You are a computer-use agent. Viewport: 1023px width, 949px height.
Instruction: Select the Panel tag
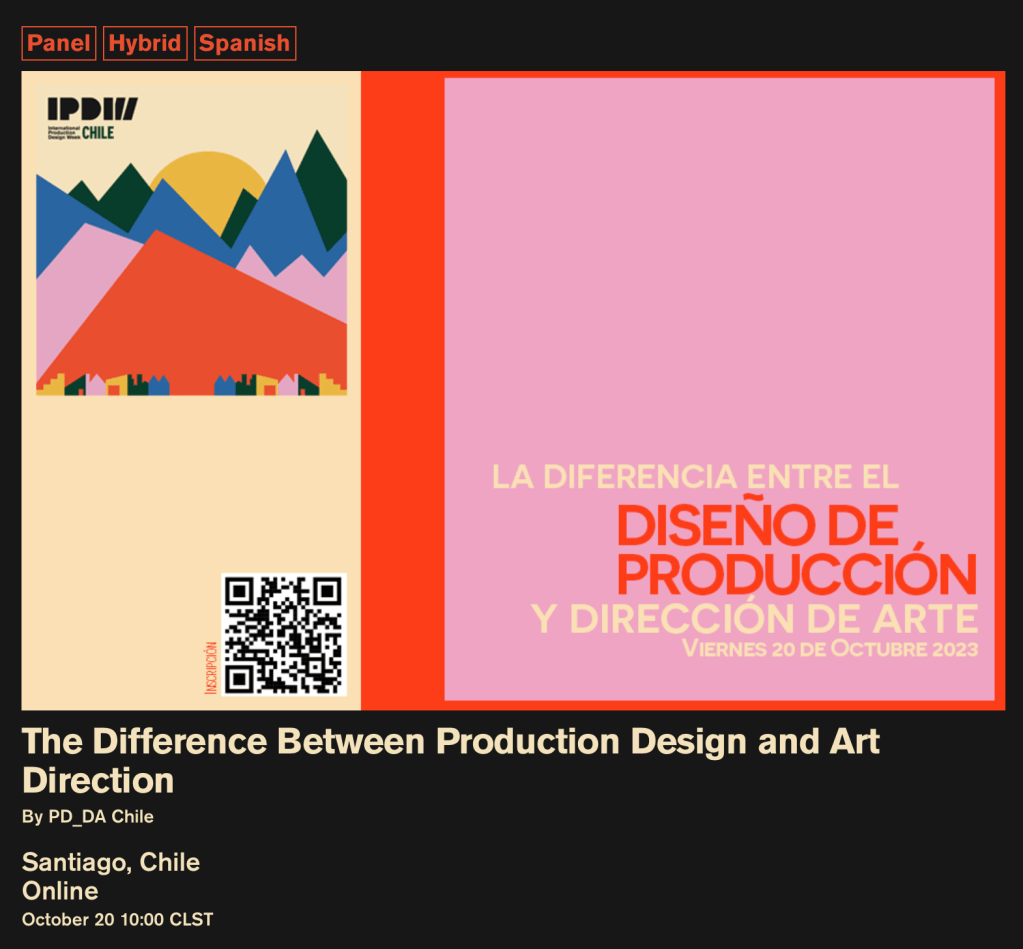tap(59, 43)
